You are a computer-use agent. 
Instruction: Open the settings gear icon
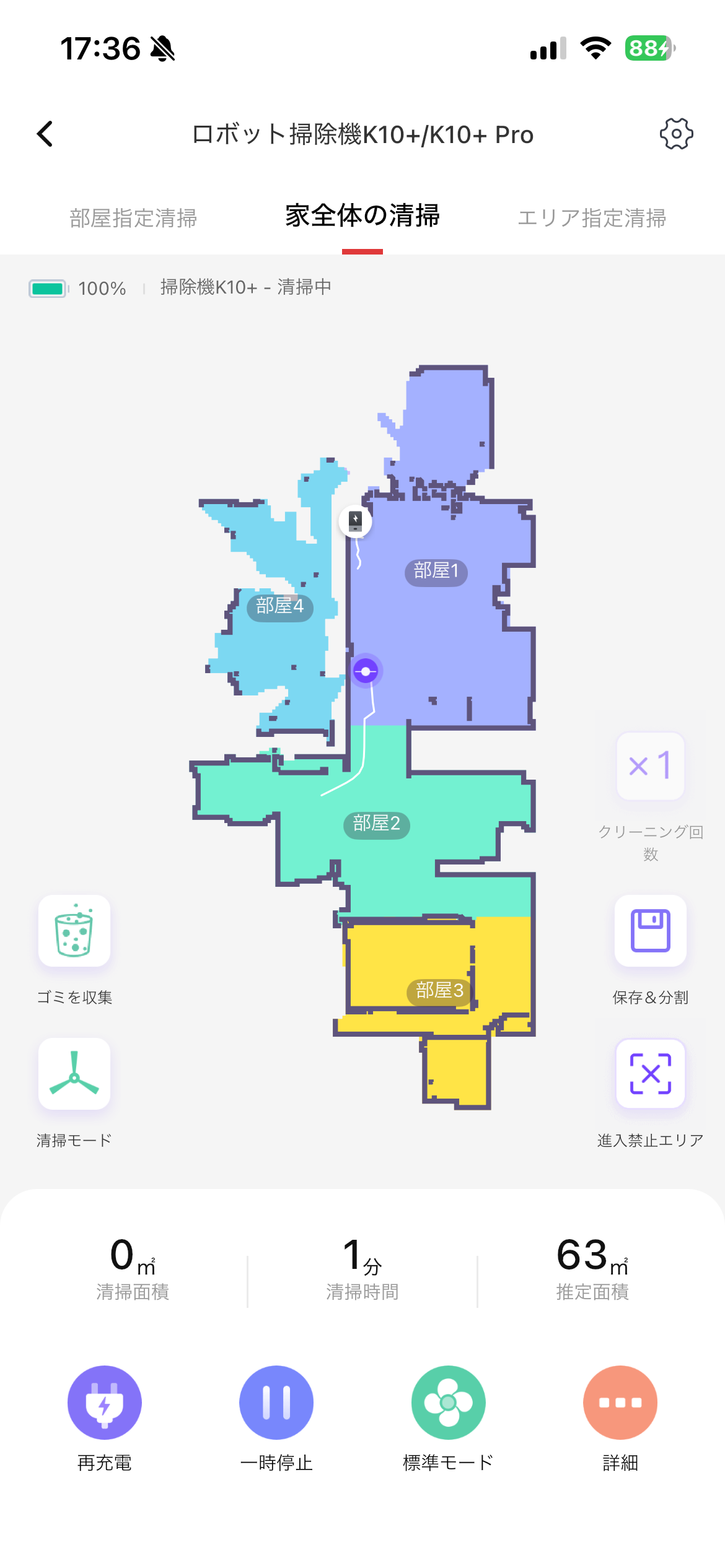point(676,134)
